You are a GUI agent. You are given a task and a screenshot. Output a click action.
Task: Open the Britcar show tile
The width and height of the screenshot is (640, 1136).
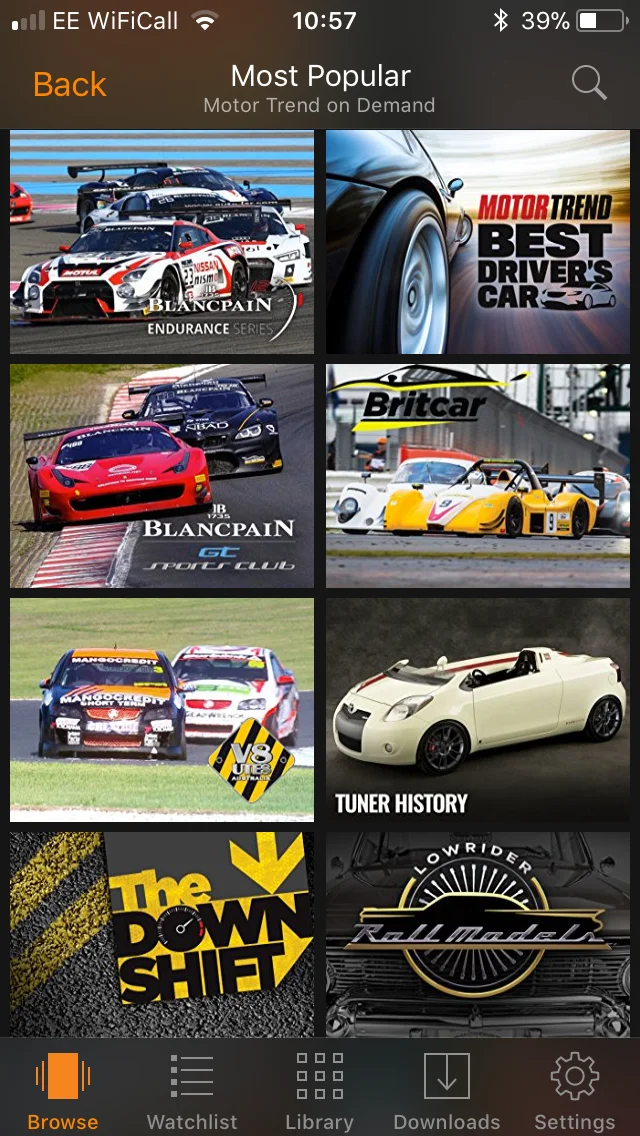coord(478,475)
